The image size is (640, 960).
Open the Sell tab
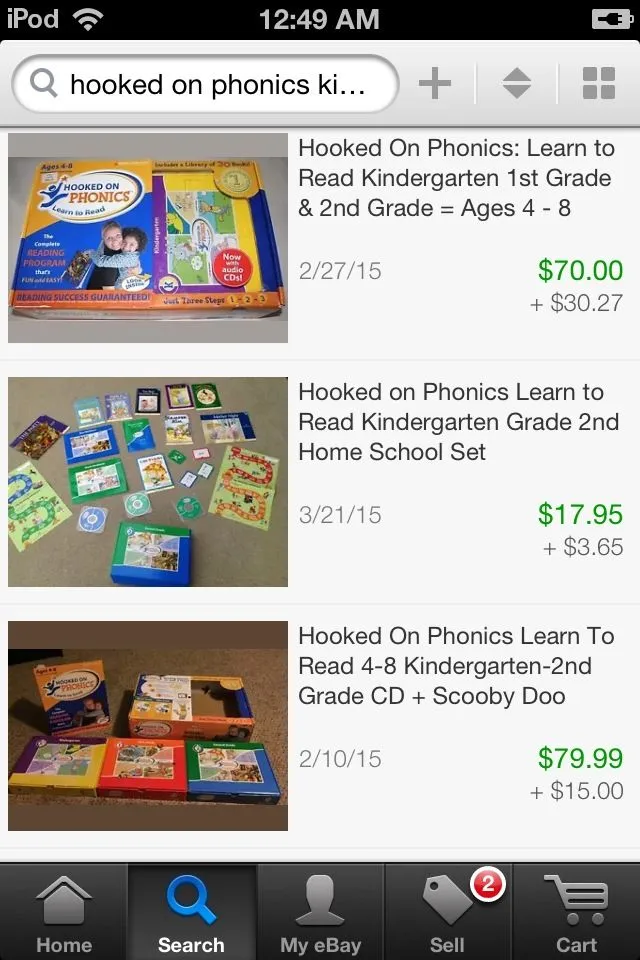coord(448,913)
